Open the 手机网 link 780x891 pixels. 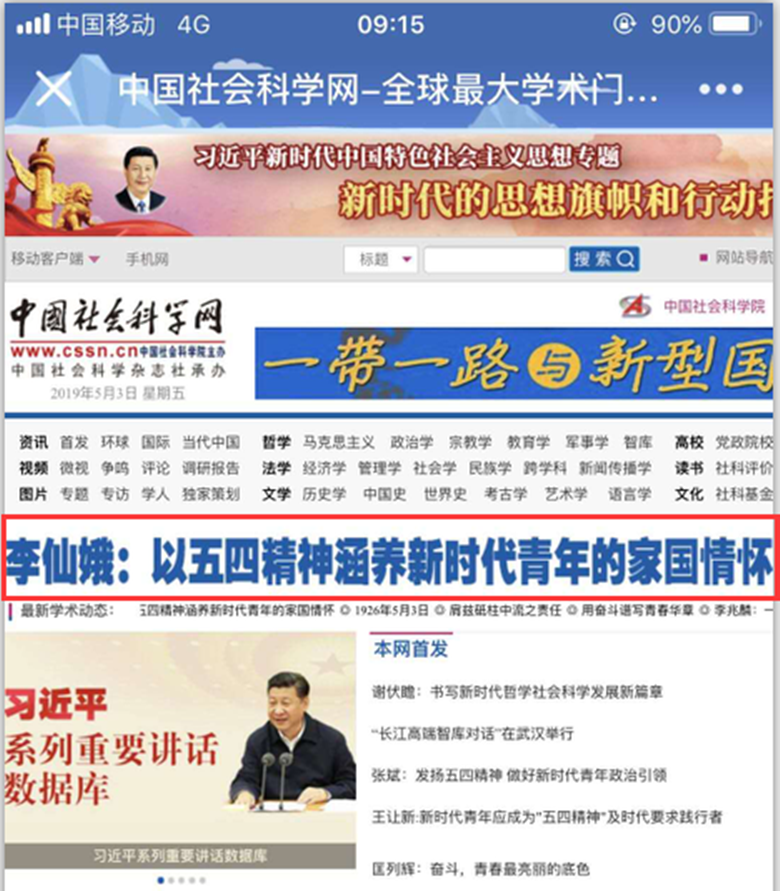click(x=147, y=259)
